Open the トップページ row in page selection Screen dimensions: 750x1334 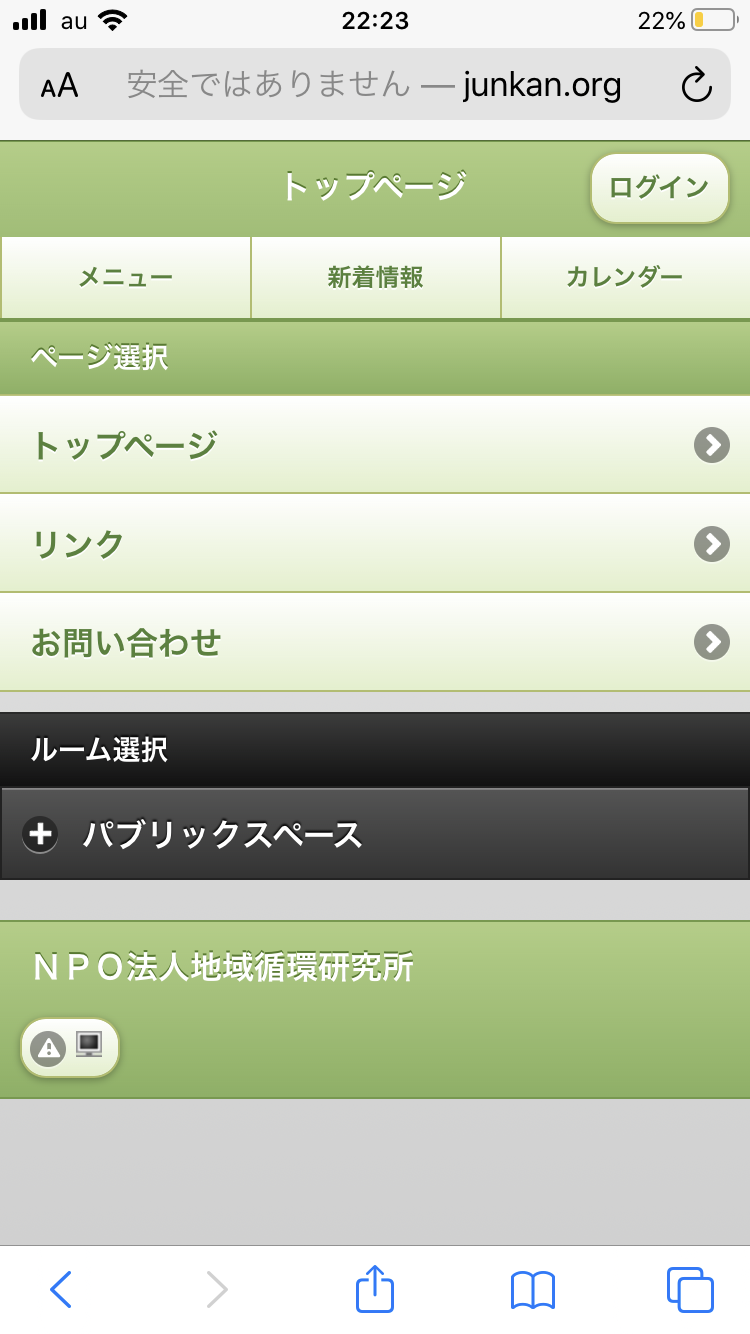click(375, 444)
